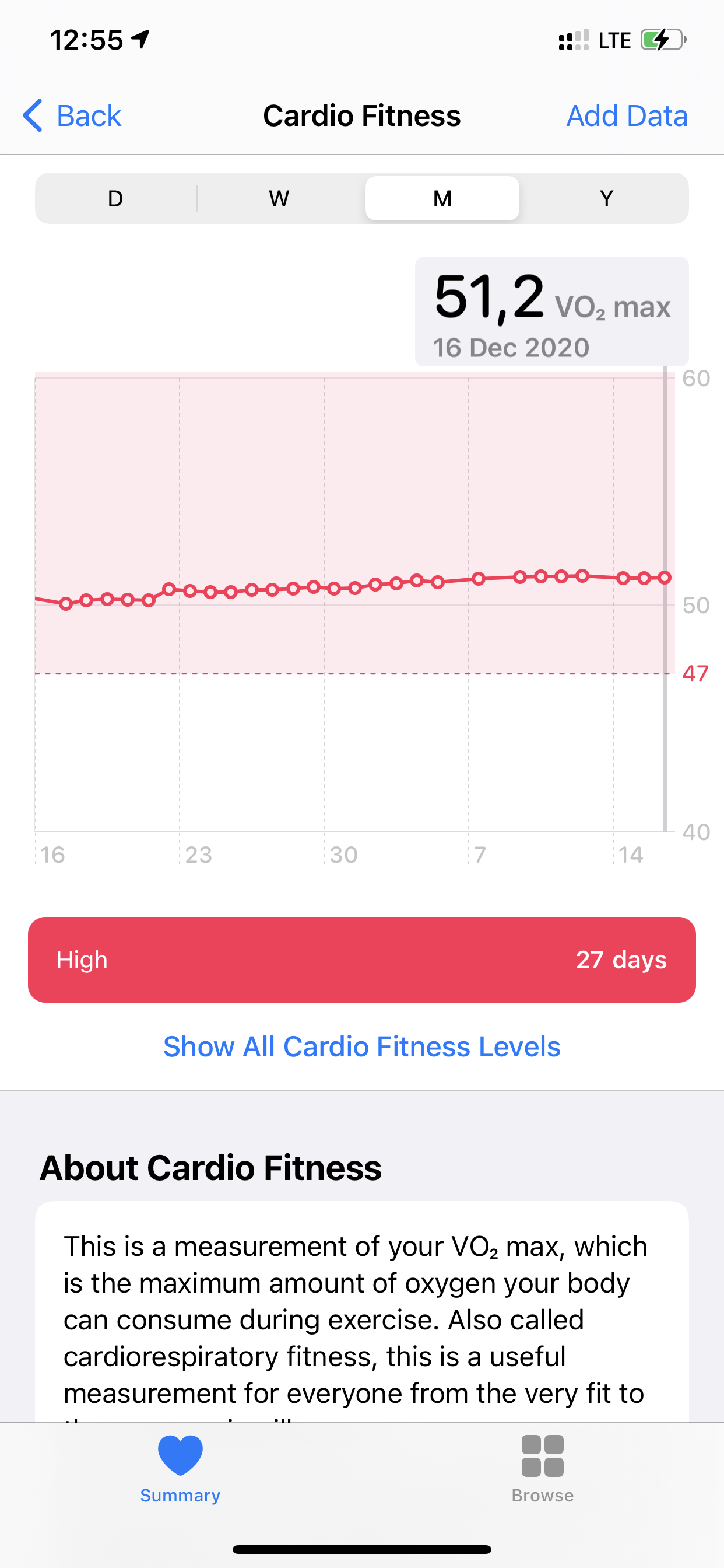Select the M (month) segment
Image resolution: width=724 pixels, height=1568 pixels.
(x=442, y=198)
